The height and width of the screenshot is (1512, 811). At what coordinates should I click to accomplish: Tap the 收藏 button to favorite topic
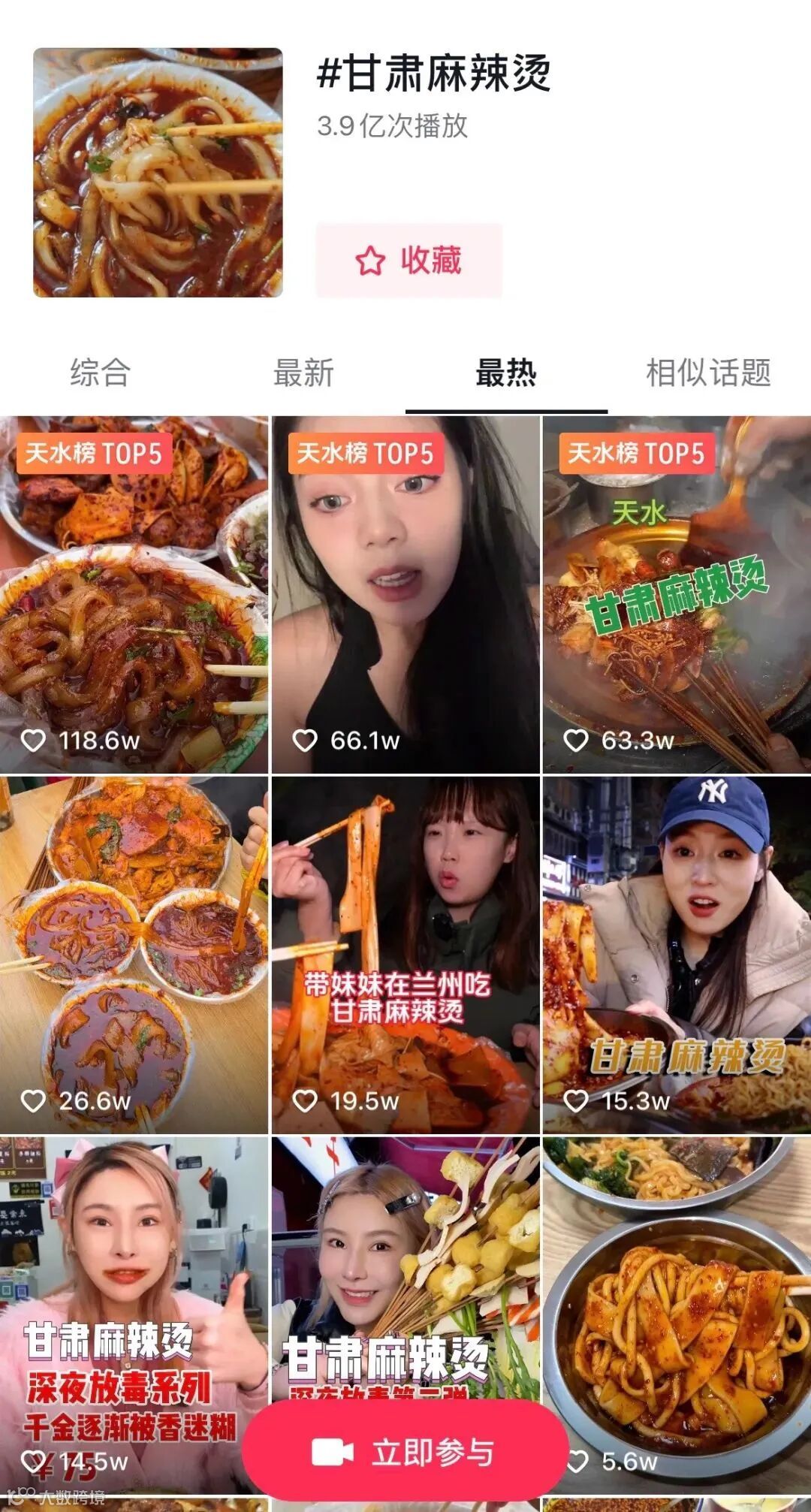(x=409, y=261)
